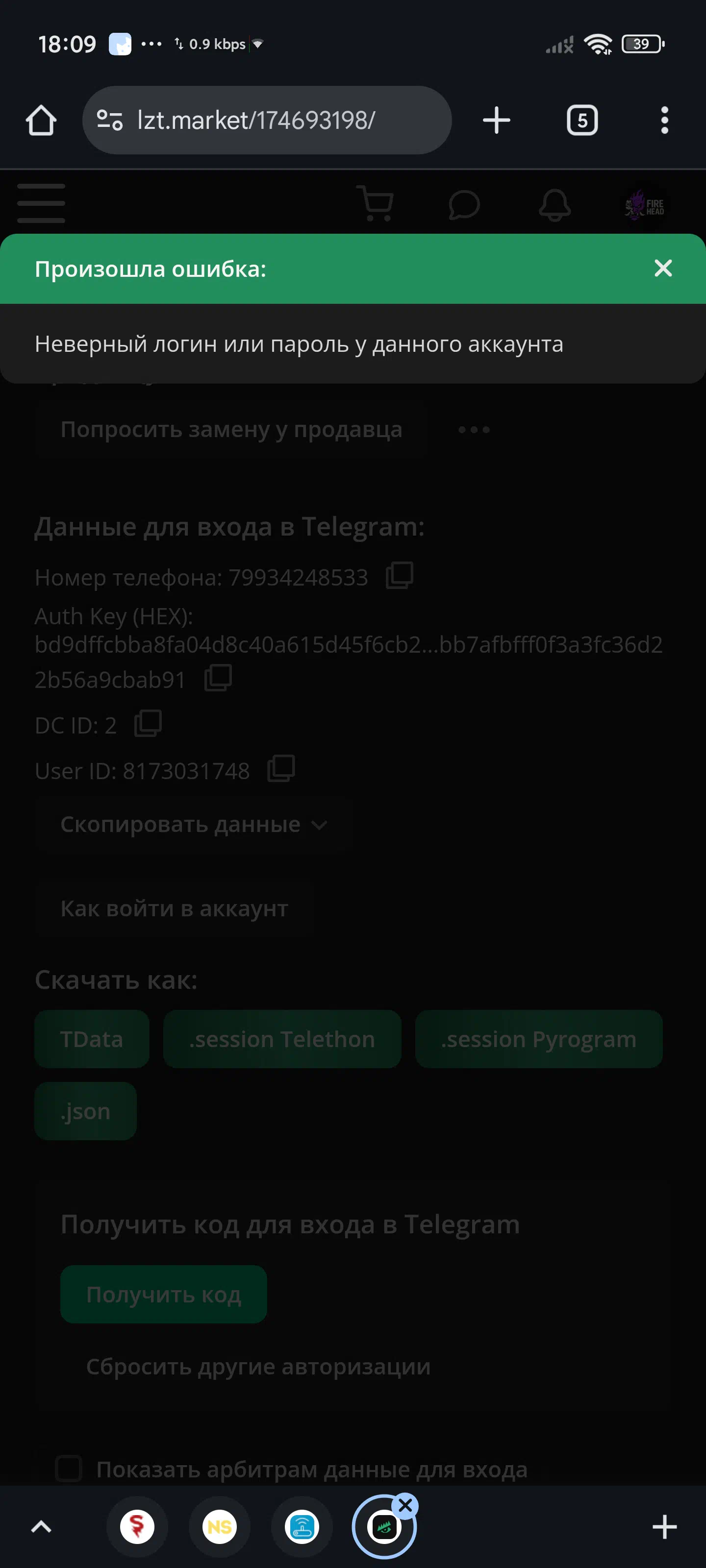Viewport: 706px width, 1568px height.
Task: Download as .session Telethon
Action: (x=282, y=1038)
